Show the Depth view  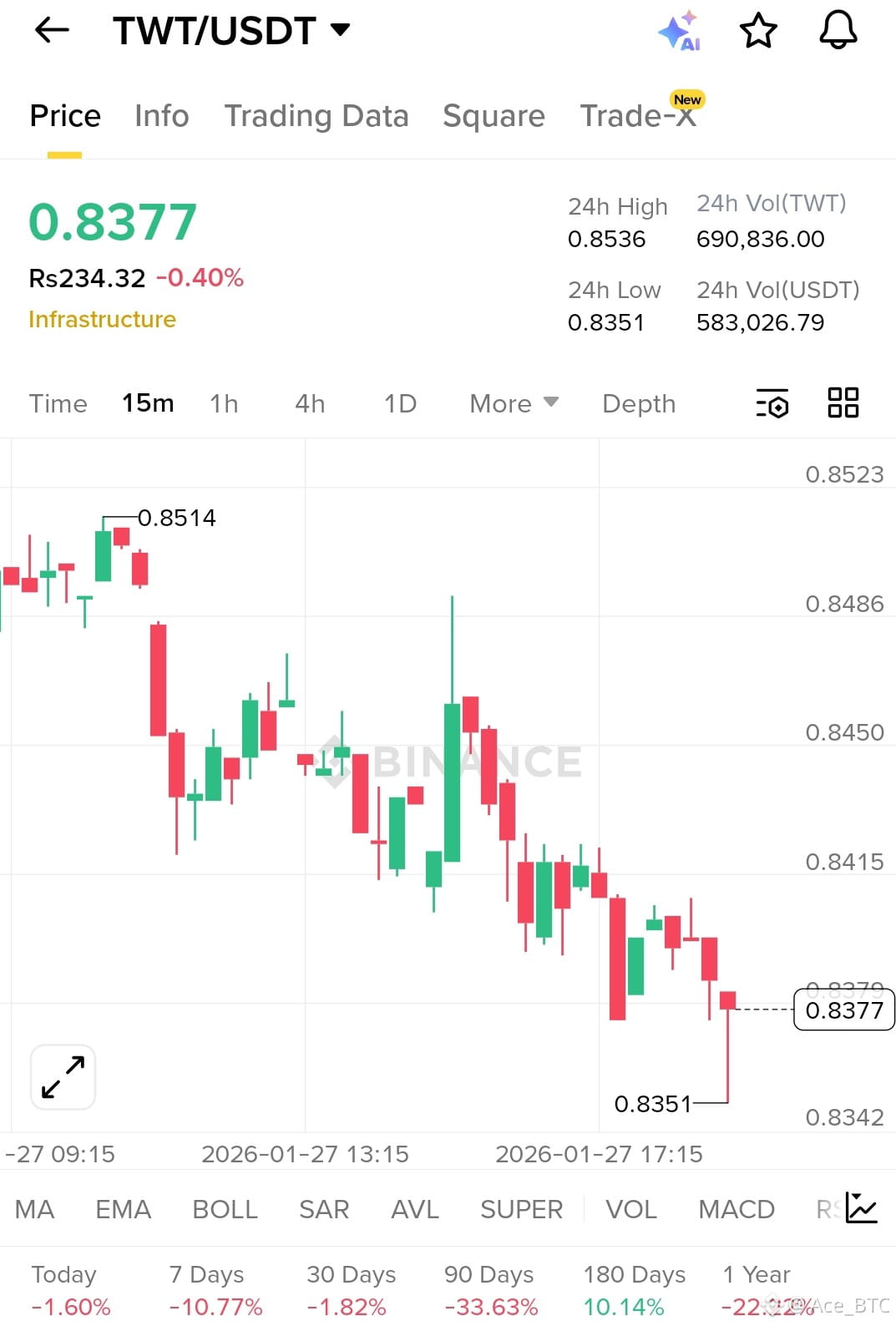(x=638, y=403)
